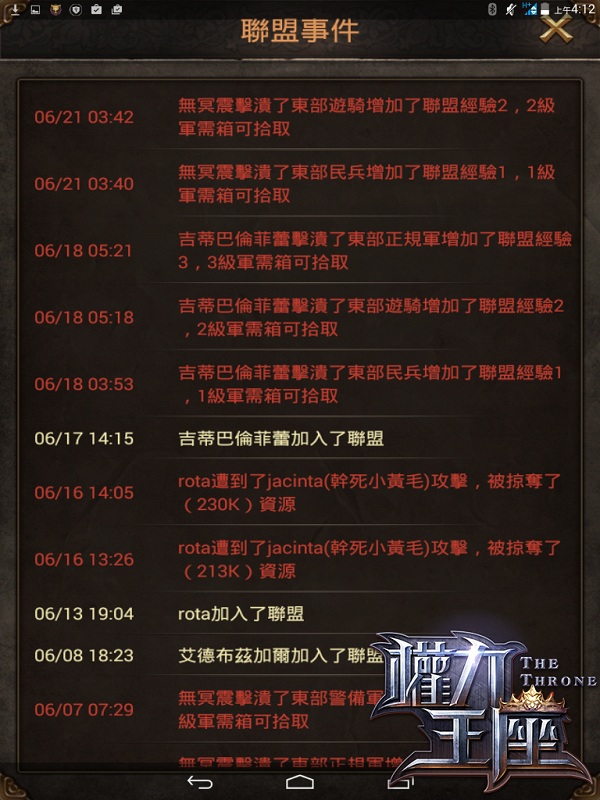Go to the device home screen
600x800 pixels.
(x=300, y=781)
